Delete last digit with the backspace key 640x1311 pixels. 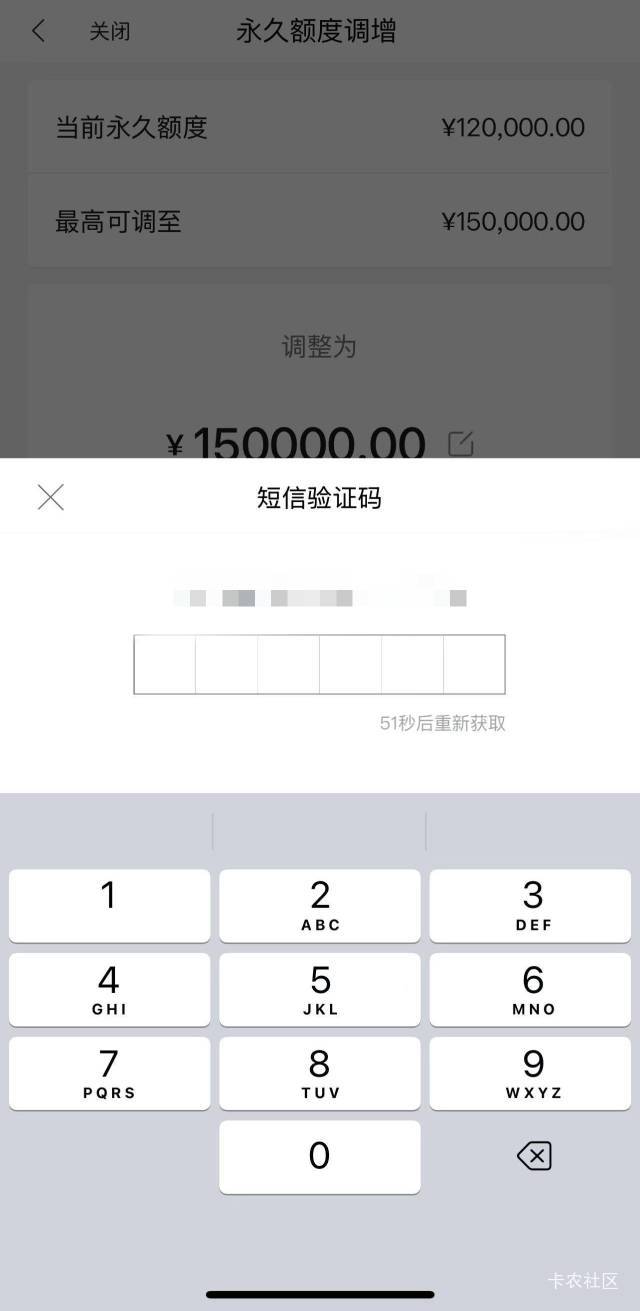[533, 1157]
